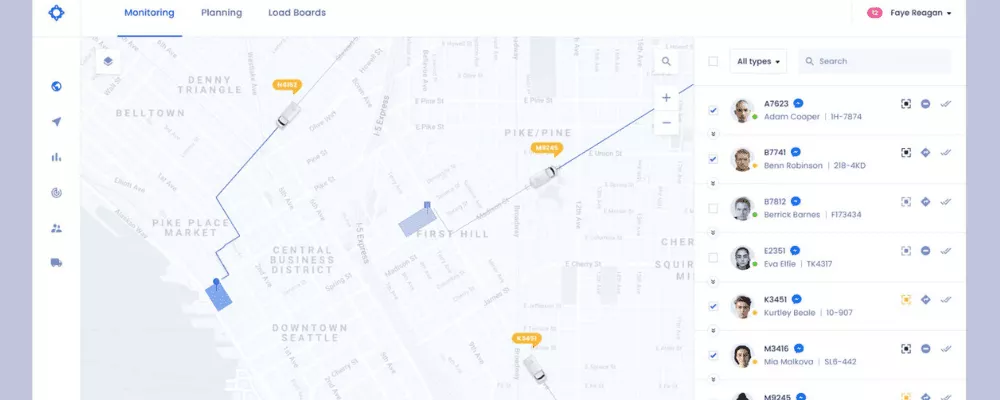
Task: Check the B7812 Berrick Barnes checkbox
Action: (713, 208)
